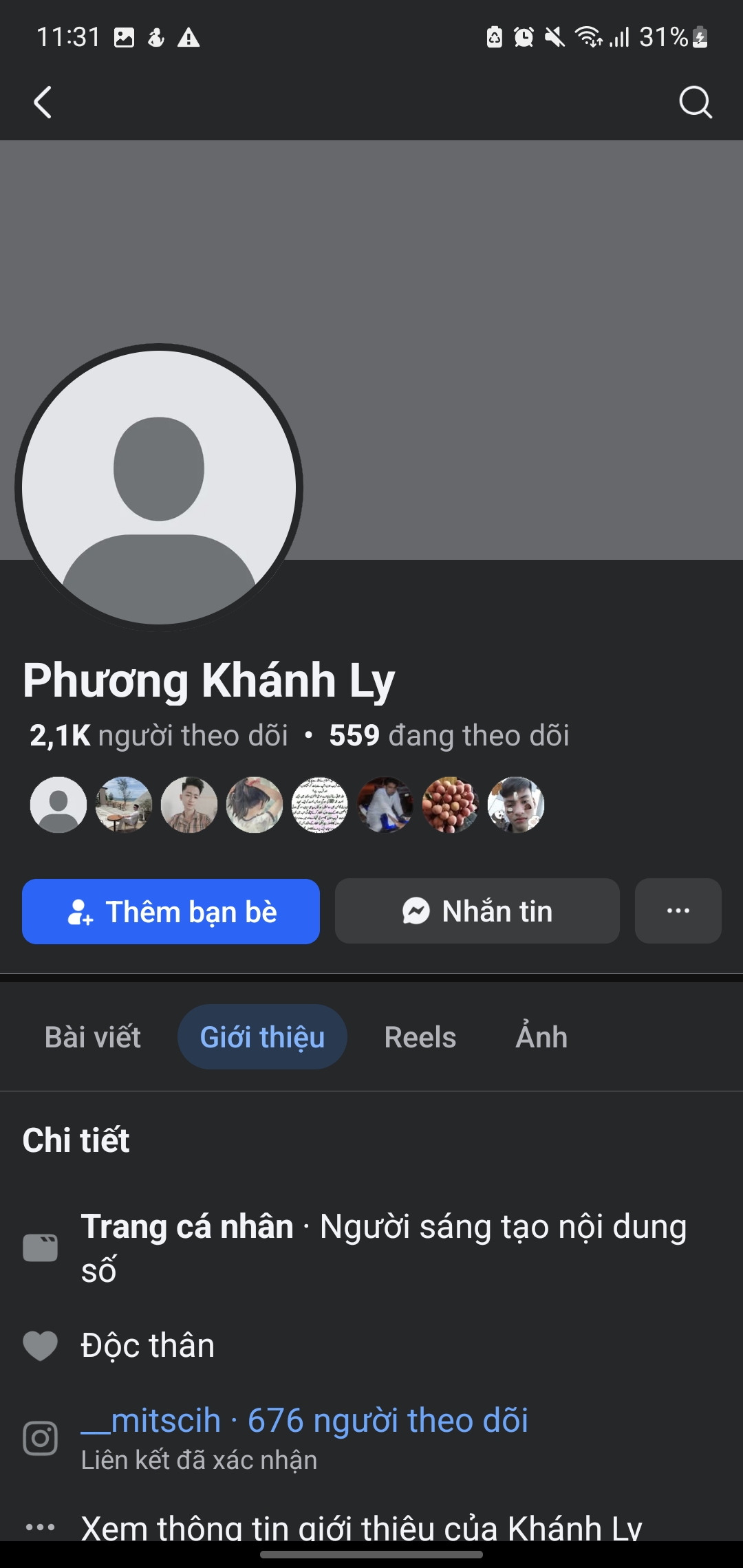The height and width of the screenshot is (1568, 743).
Task: Switch to the Reels tab
Action: (420, 1037)
